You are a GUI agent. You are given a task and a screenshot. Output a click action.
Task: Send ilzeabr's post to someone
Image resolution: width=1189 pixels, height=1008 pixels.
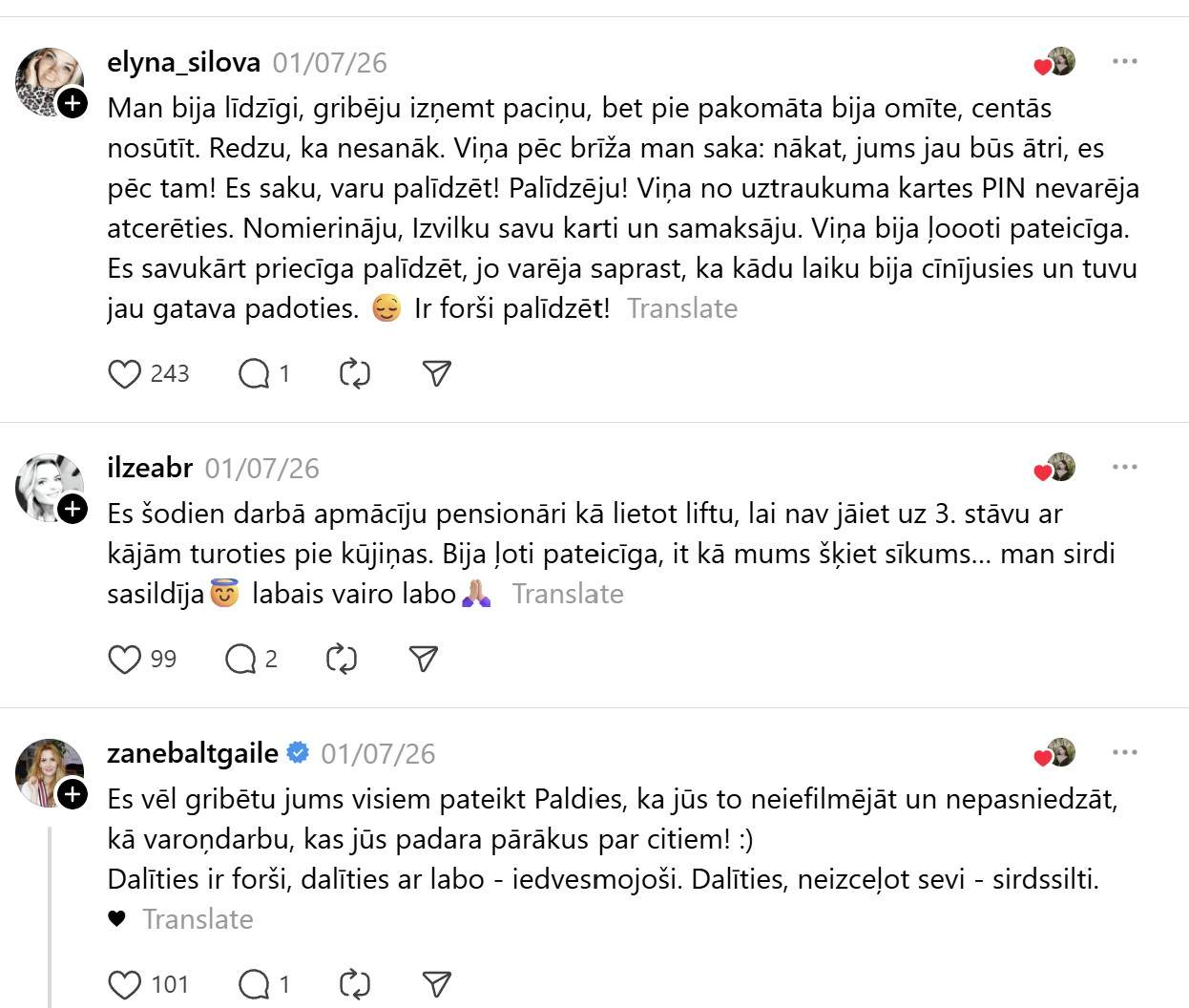(423, 659)
